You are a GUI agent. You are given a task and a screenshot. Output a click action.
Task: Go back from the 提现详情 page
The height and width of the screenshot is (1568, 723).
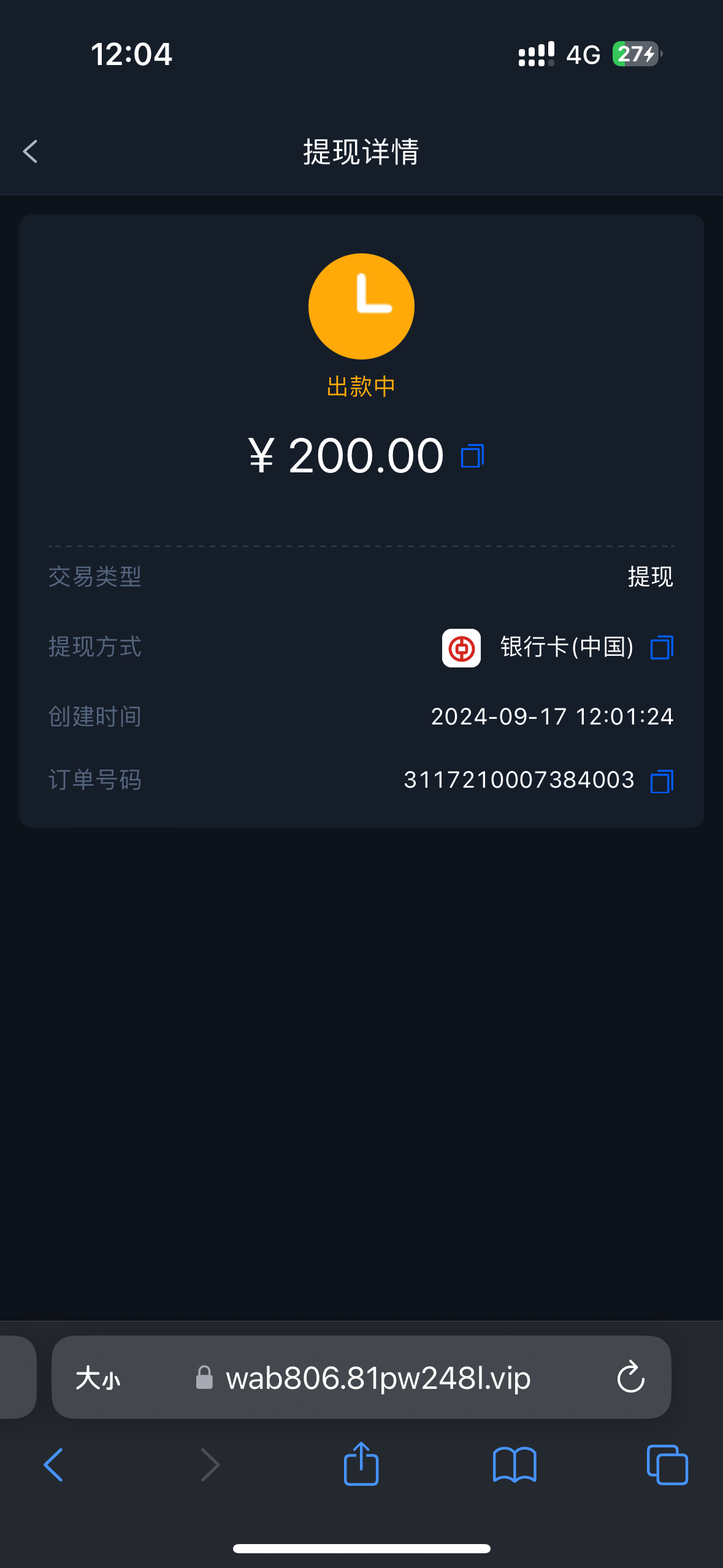(x=30, y=152)
